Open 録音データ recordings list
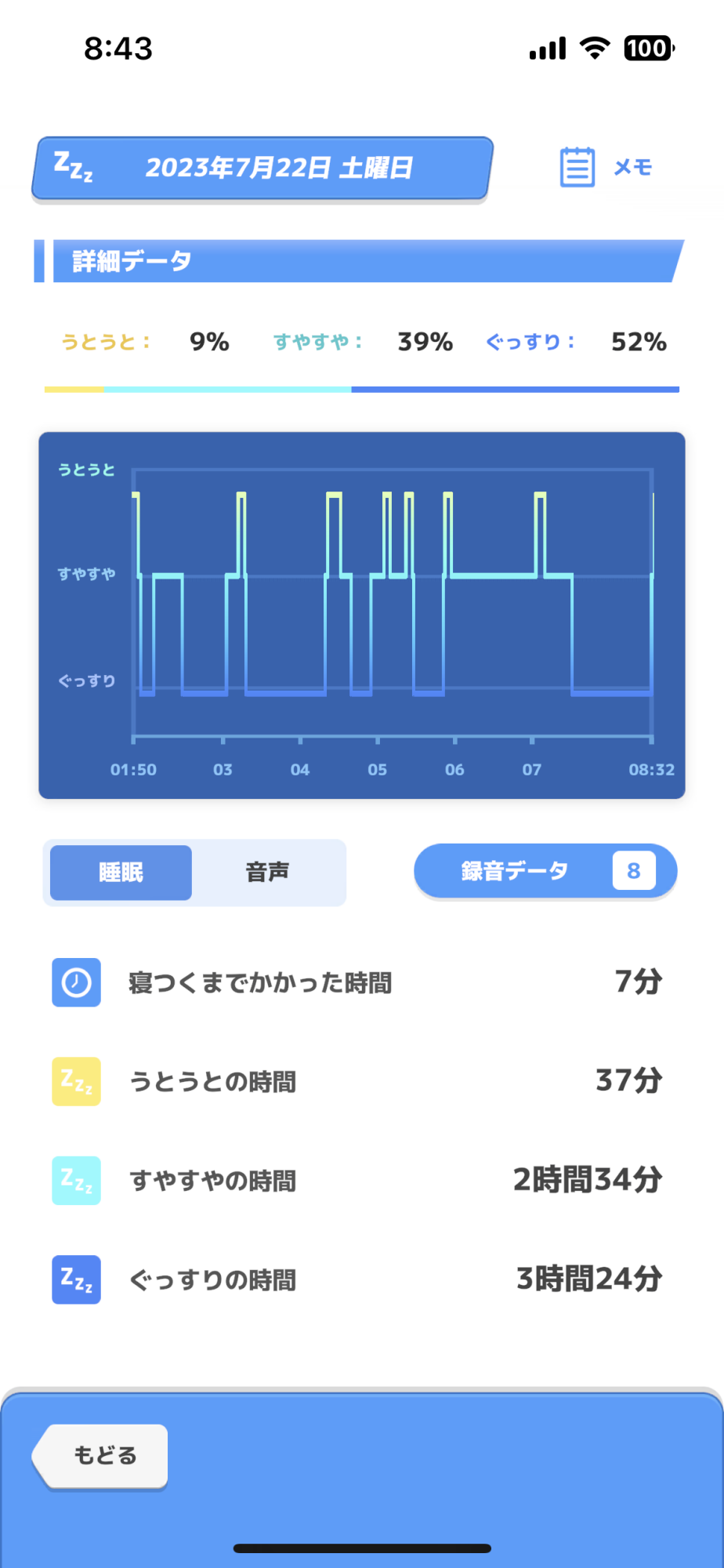The height and width of the screenshot is (1568, 724). tap(545, 871)
